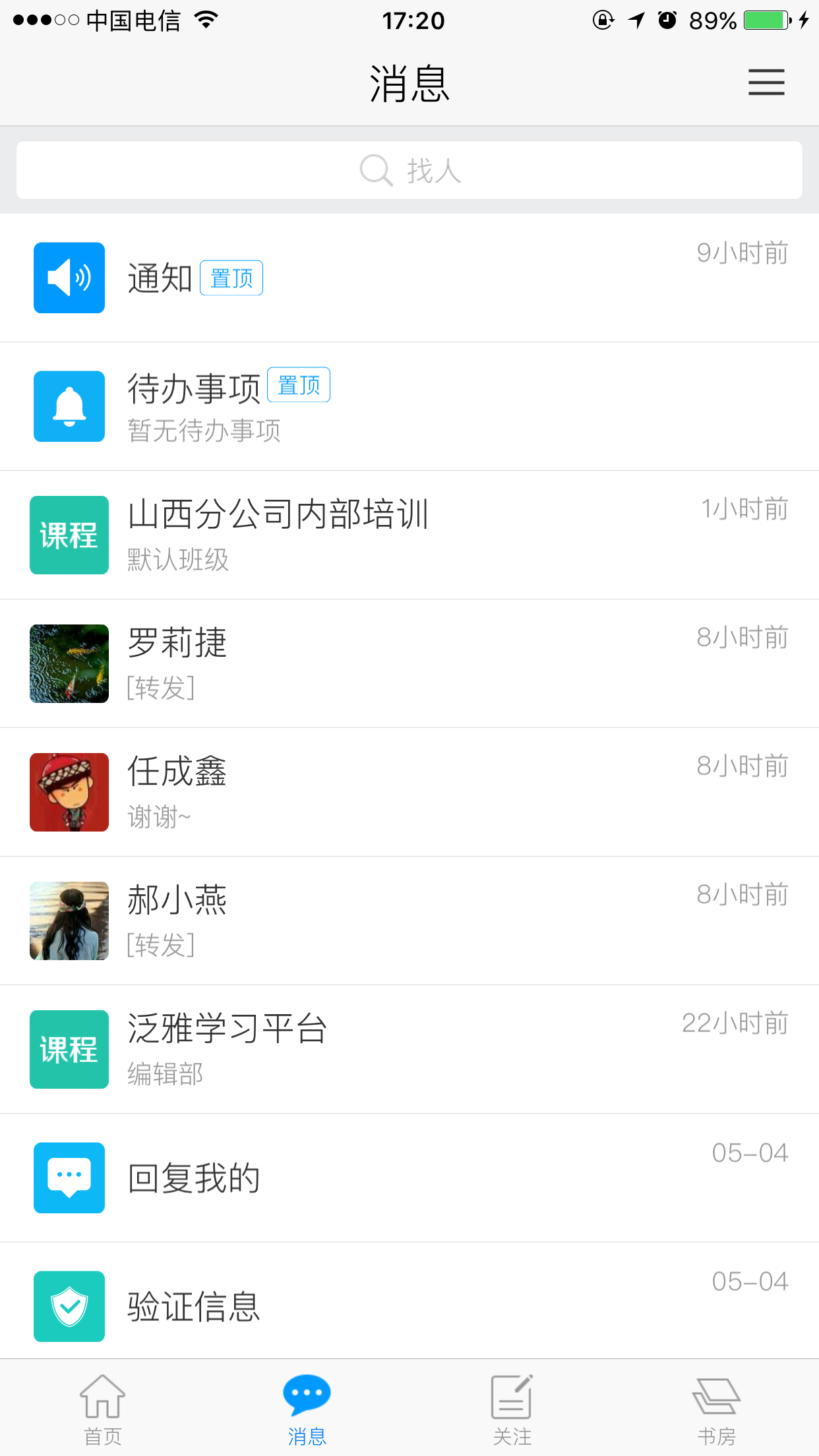The image size is (819, 1456).
Task: Open the 山西分公司内部培训 course chat
Action: pos(409,535)
